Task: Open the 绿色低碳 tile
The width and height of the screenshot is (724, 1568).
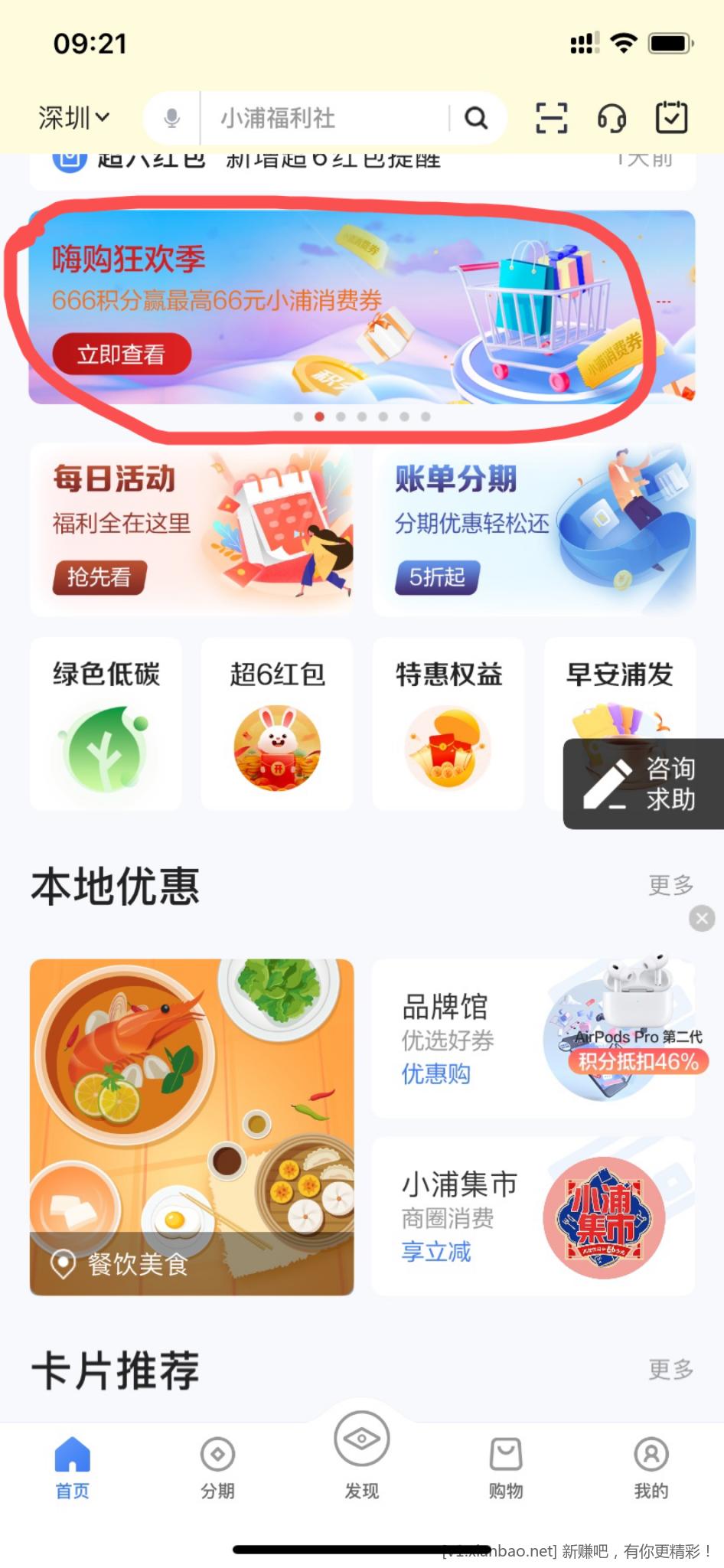Action: (106, 723)
